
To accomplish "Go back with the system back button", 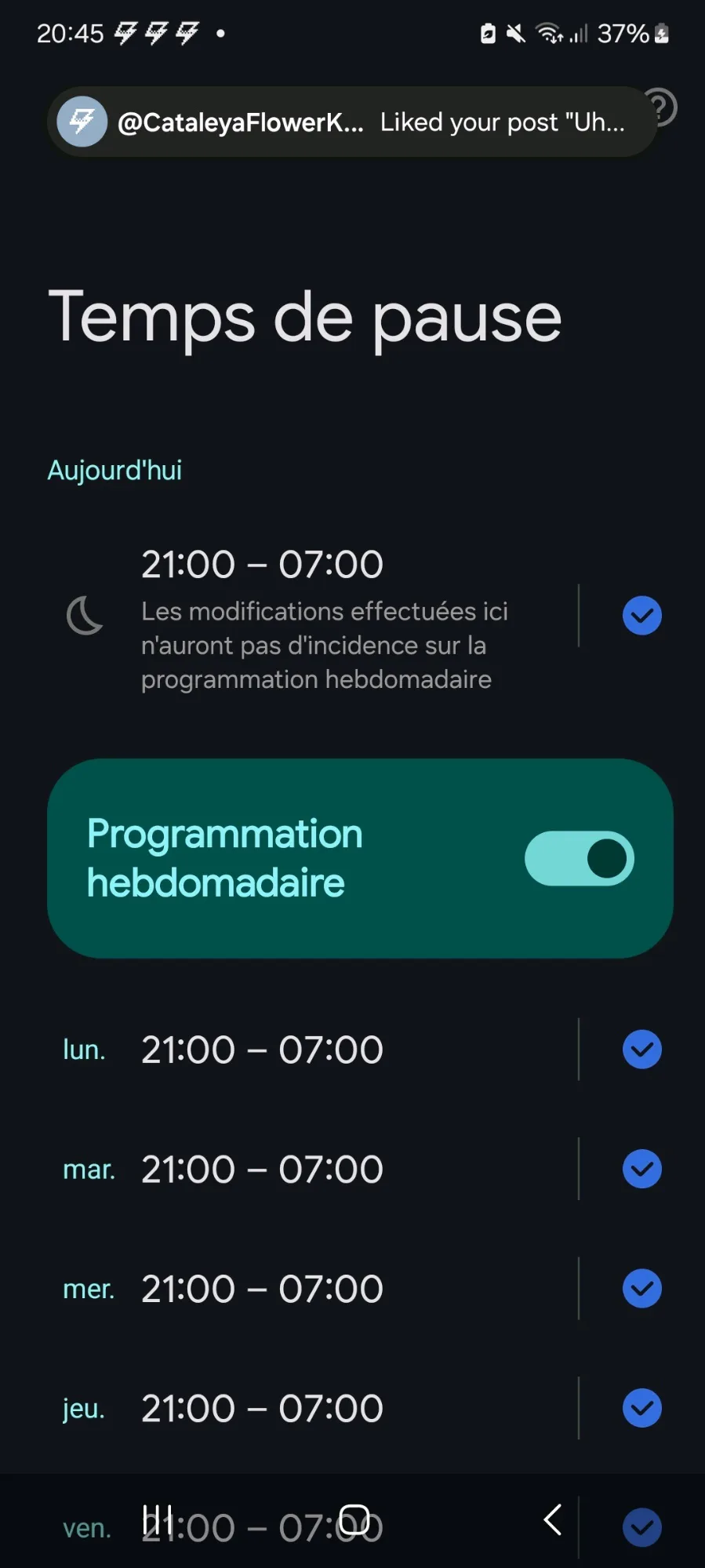I will click(x=553, y=1519).
